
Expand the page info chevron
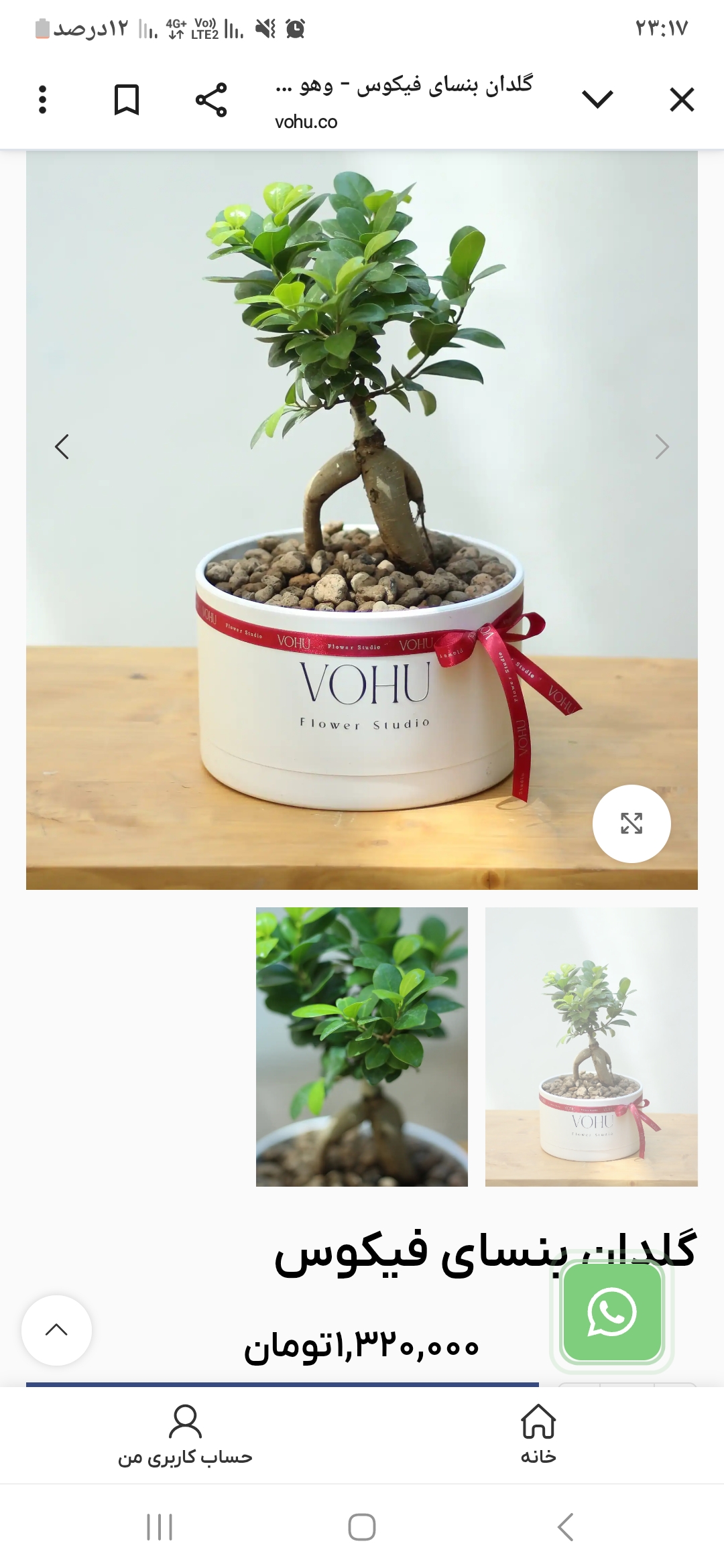tap(597, 100)
